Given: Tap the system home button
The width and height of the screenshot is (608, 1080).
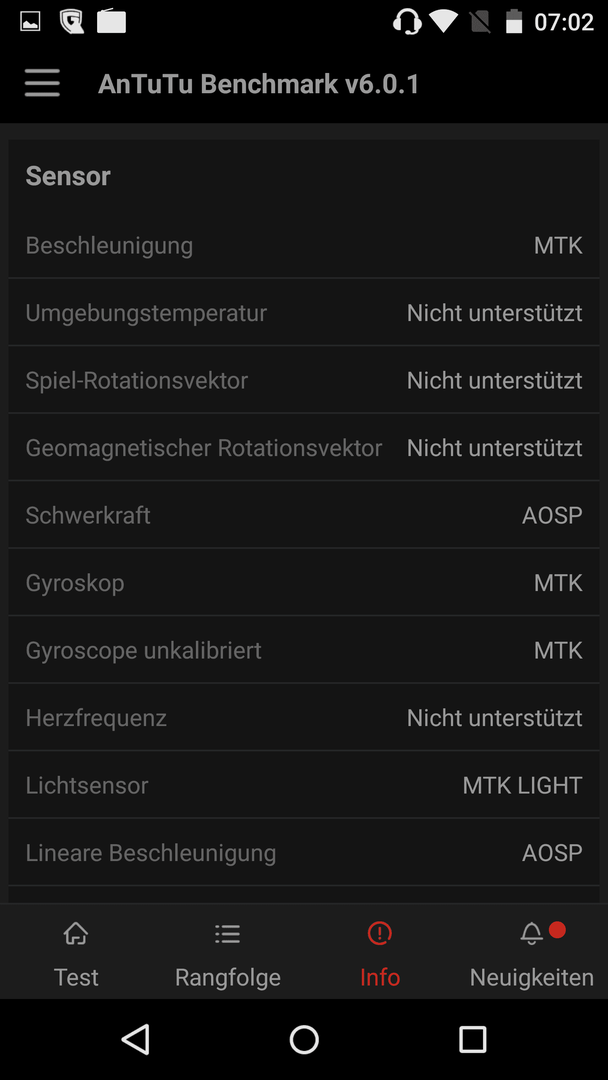Looking at the screenshot, I should (x=304, y=1039).
